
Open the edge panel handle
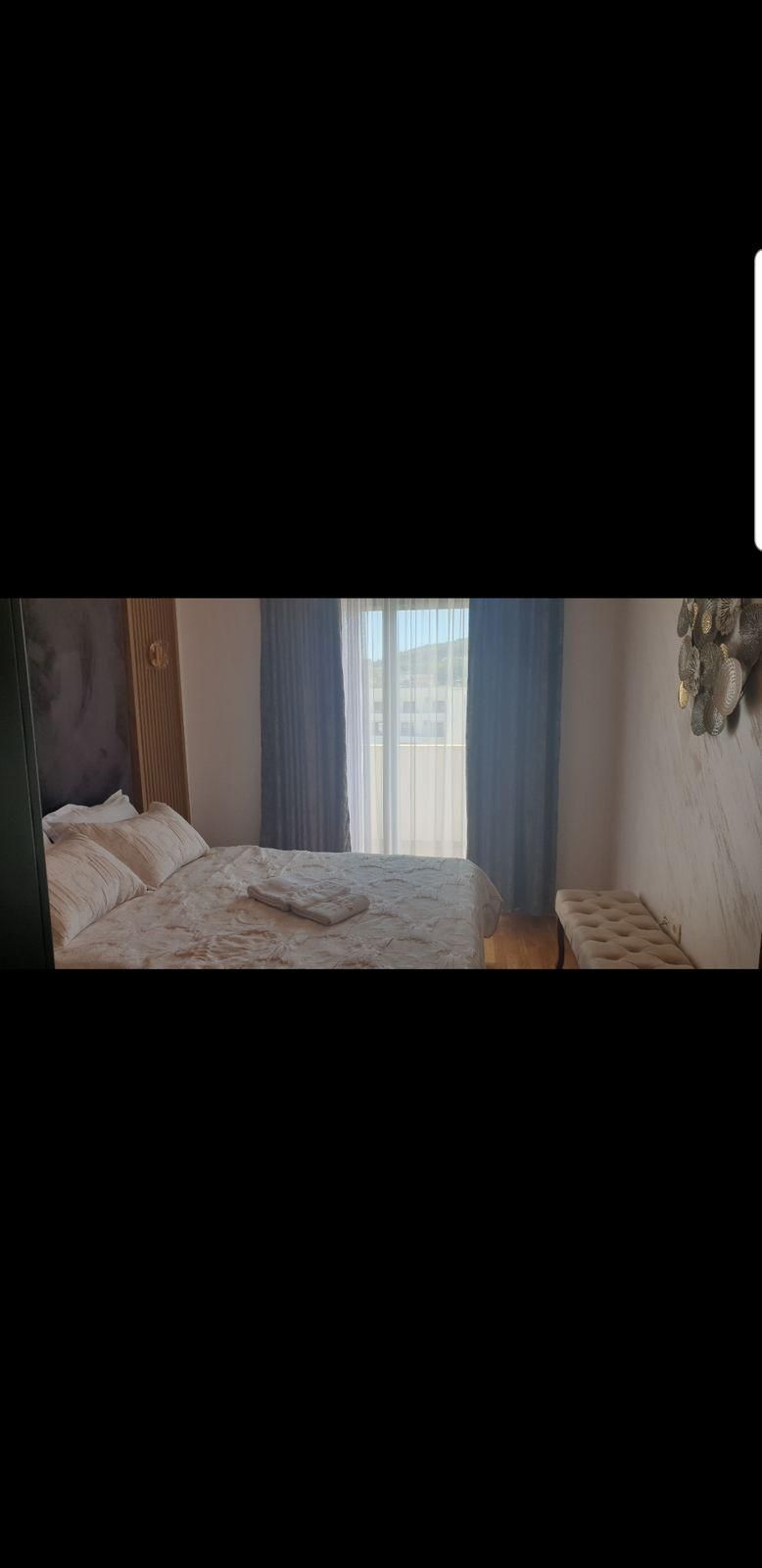pos(757,400)
